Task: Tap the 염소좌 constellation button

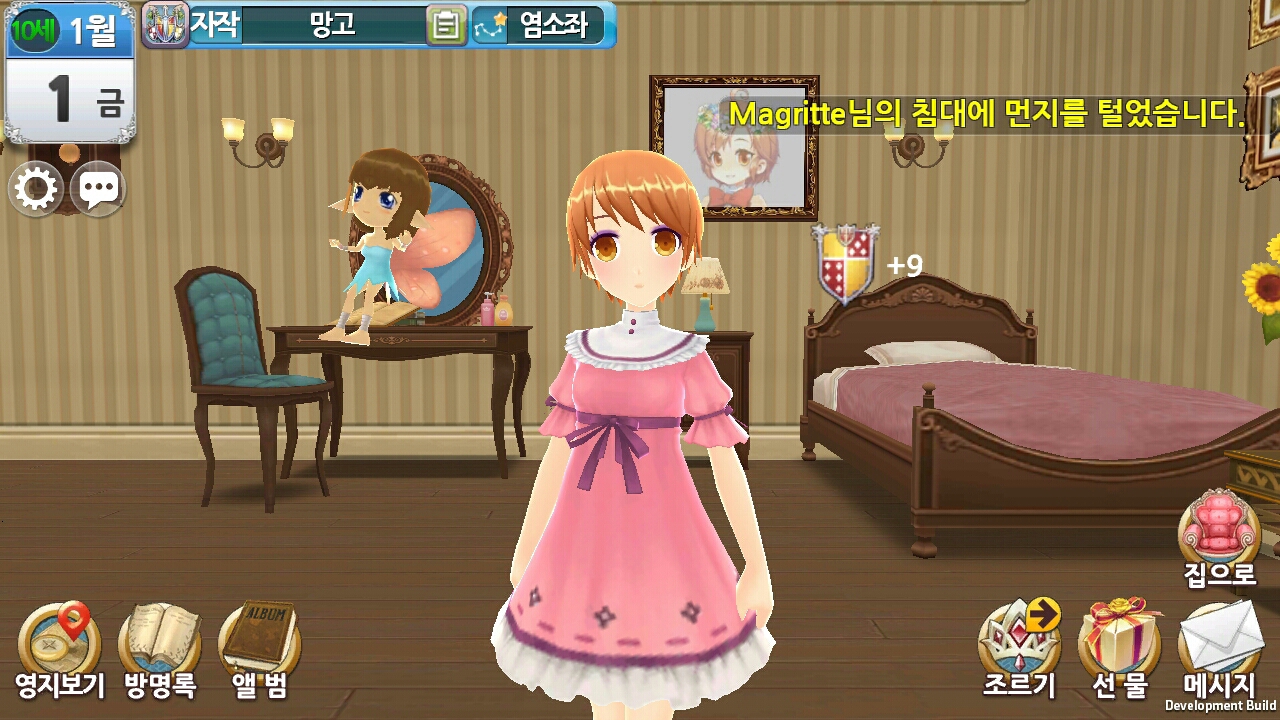Action: tap(538, 26)
